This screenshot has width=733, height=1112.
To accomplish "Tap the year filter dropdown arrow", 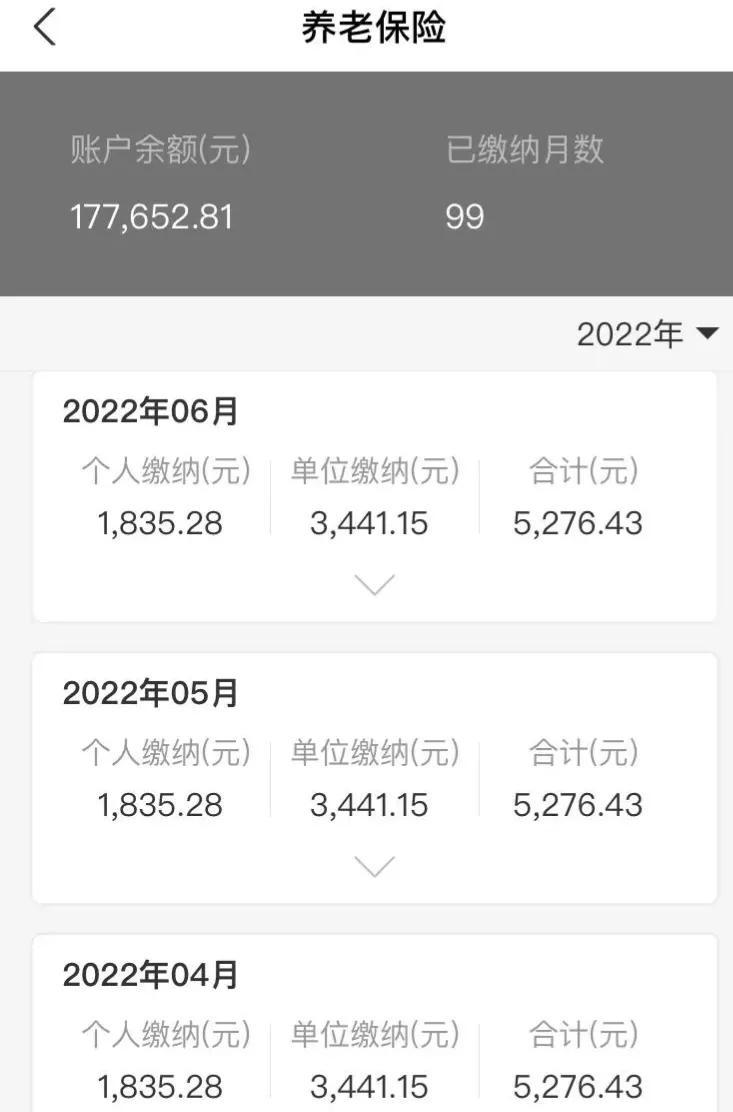I will 706,334.
